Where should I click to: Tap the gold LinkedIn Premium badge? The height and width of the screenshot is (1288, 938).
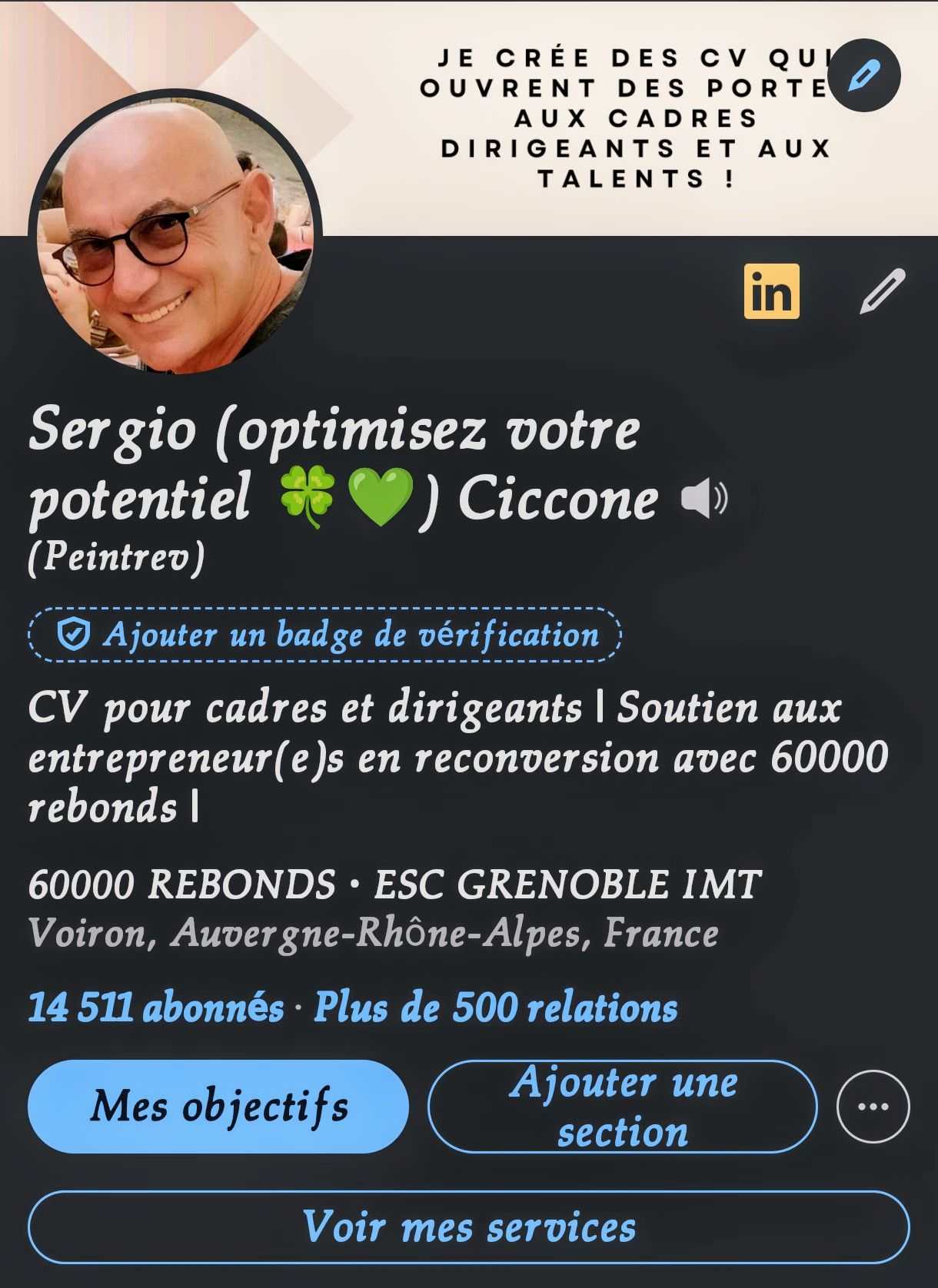click(x=771, y=291)
